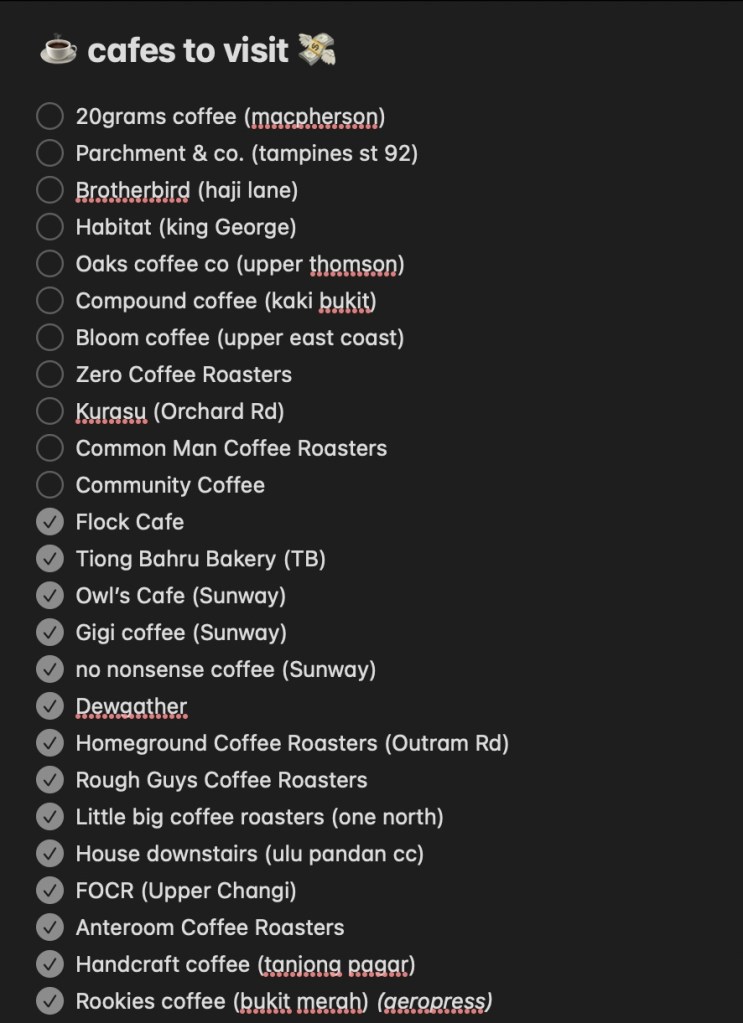Uncheck Owl's Cafe (Sunway)
The image size is (743, 1023).
click(x=49, y=596)
